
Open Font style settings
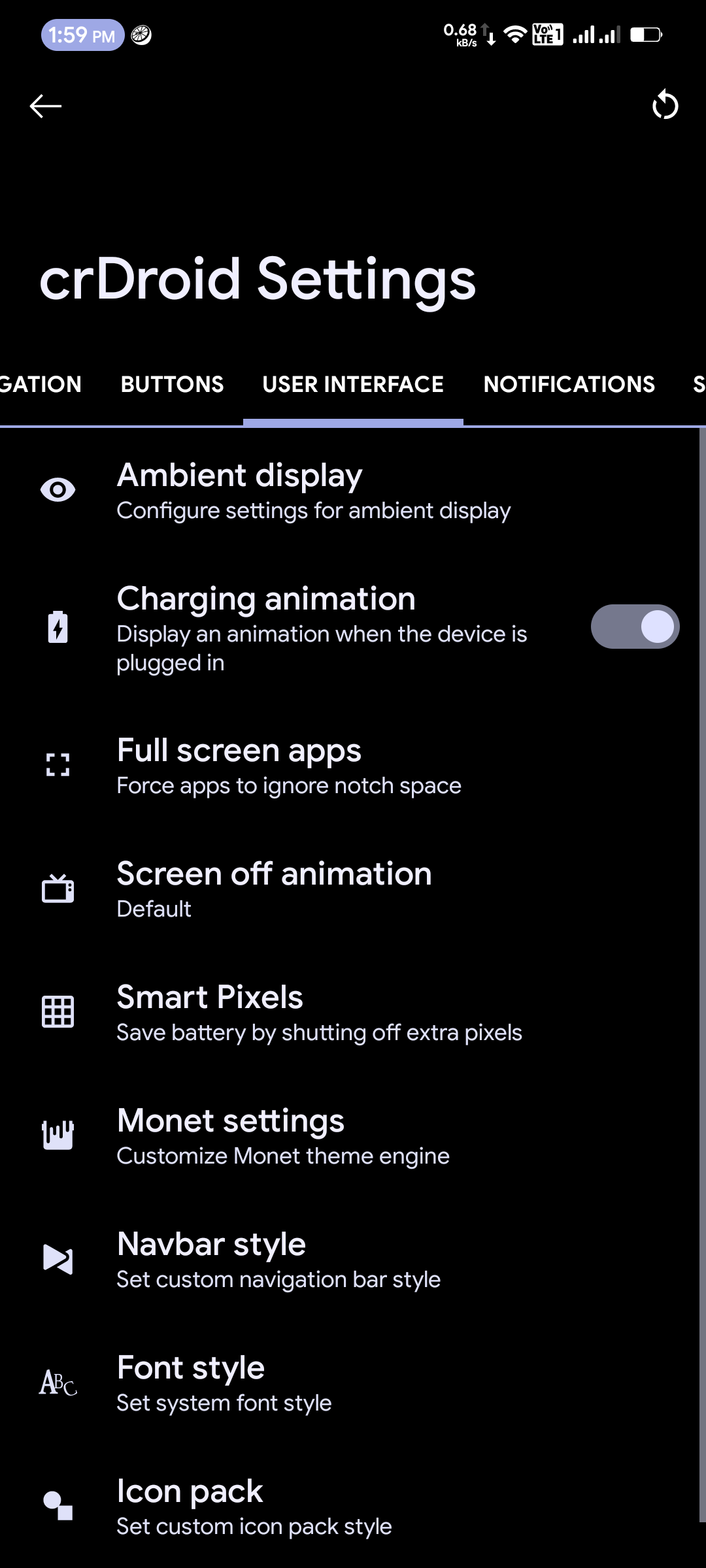[x=224, y=1383]
